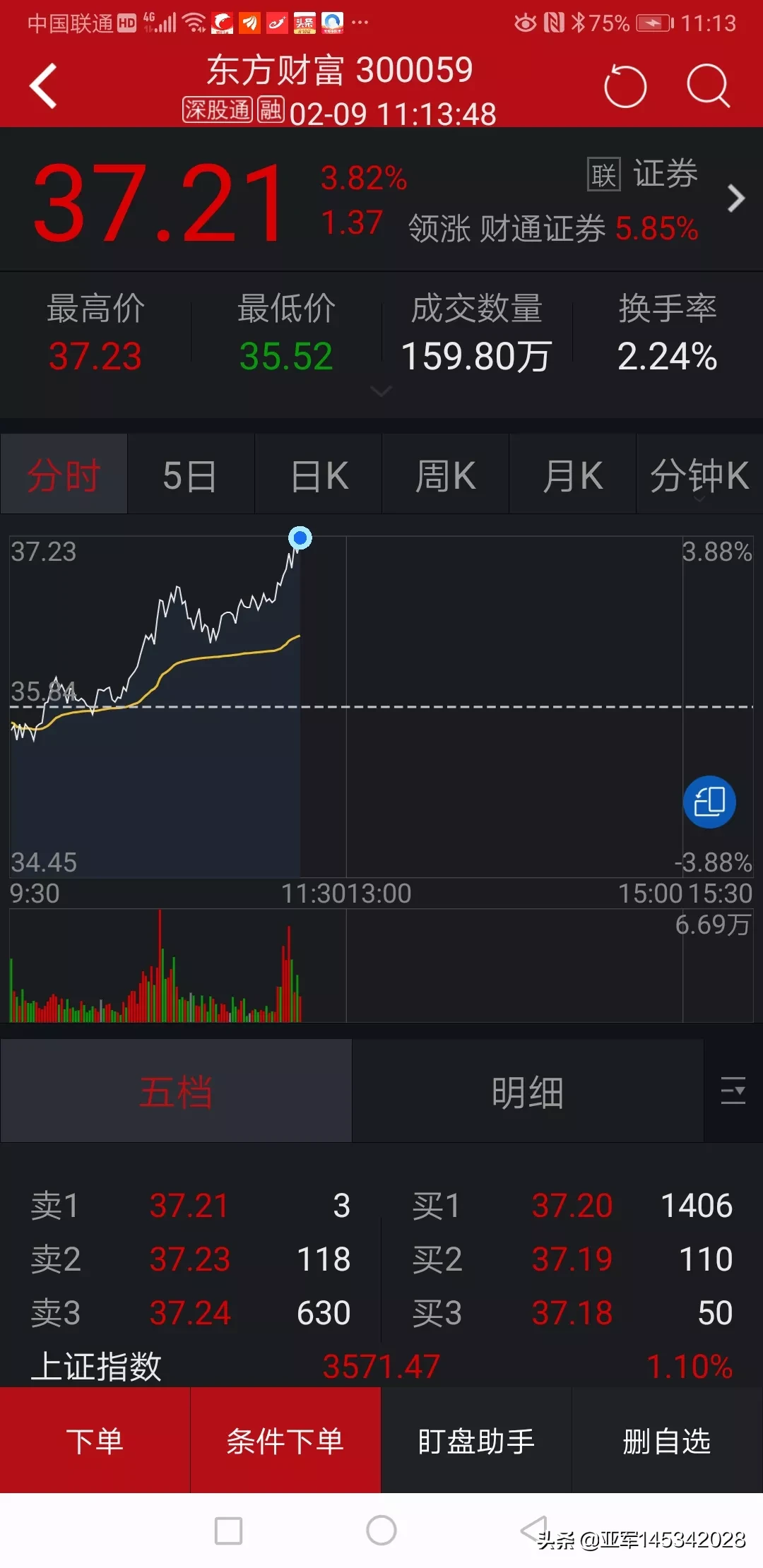Switch to the 月K chart tab
This screenshot has height=1568, width=763.
coord(572,474)
